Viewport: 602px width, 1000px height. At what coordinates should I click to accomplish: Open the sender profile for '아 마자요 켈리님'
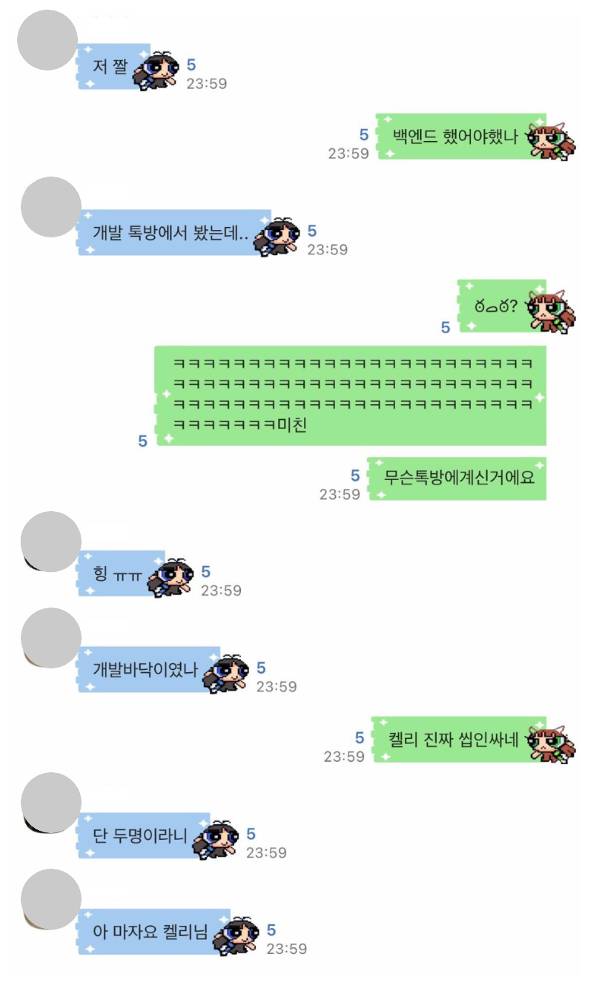click(x=50, y=898)
